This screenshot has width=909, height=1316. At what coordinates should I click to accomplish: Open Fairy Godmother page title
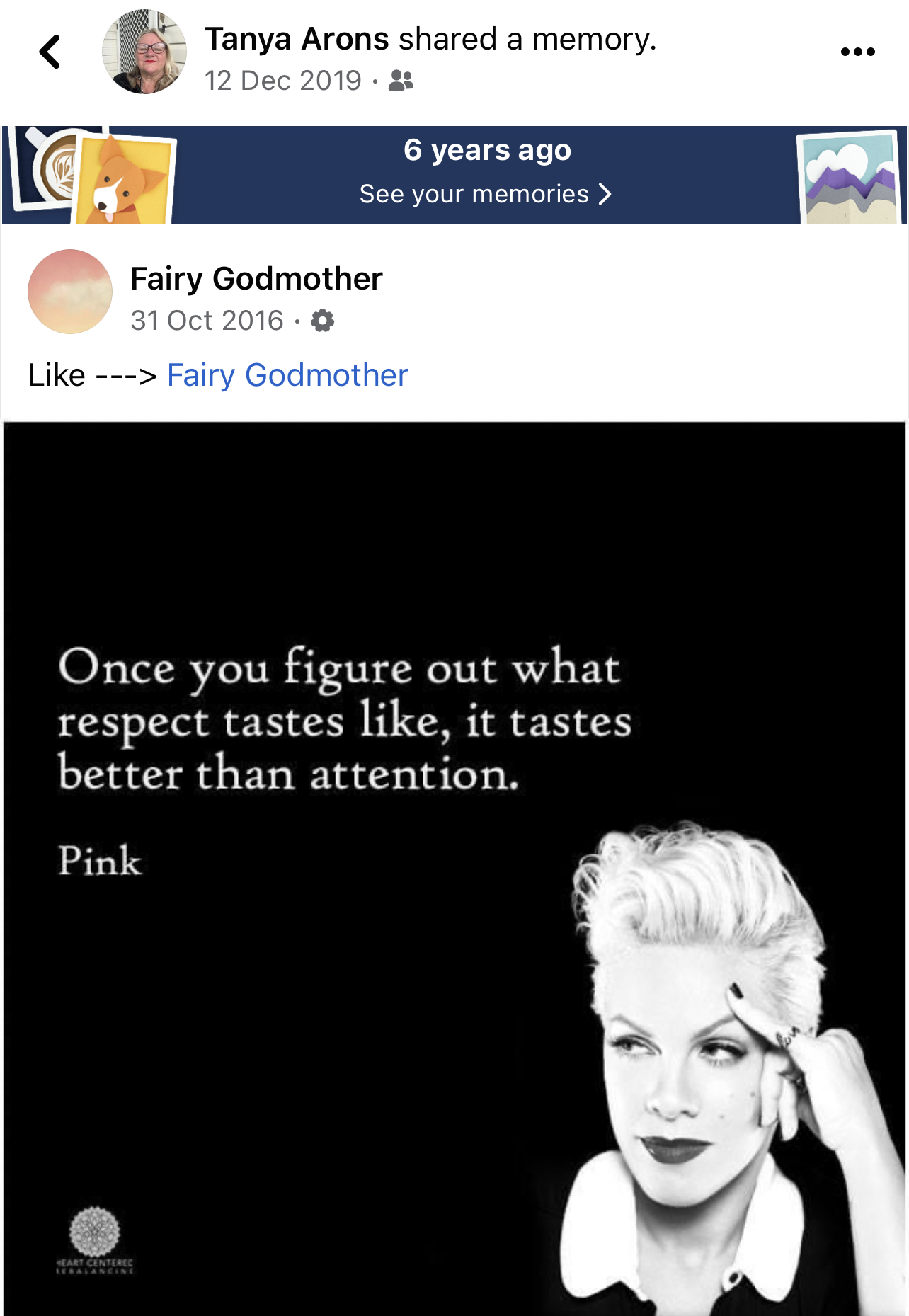[x=256, y=279]
